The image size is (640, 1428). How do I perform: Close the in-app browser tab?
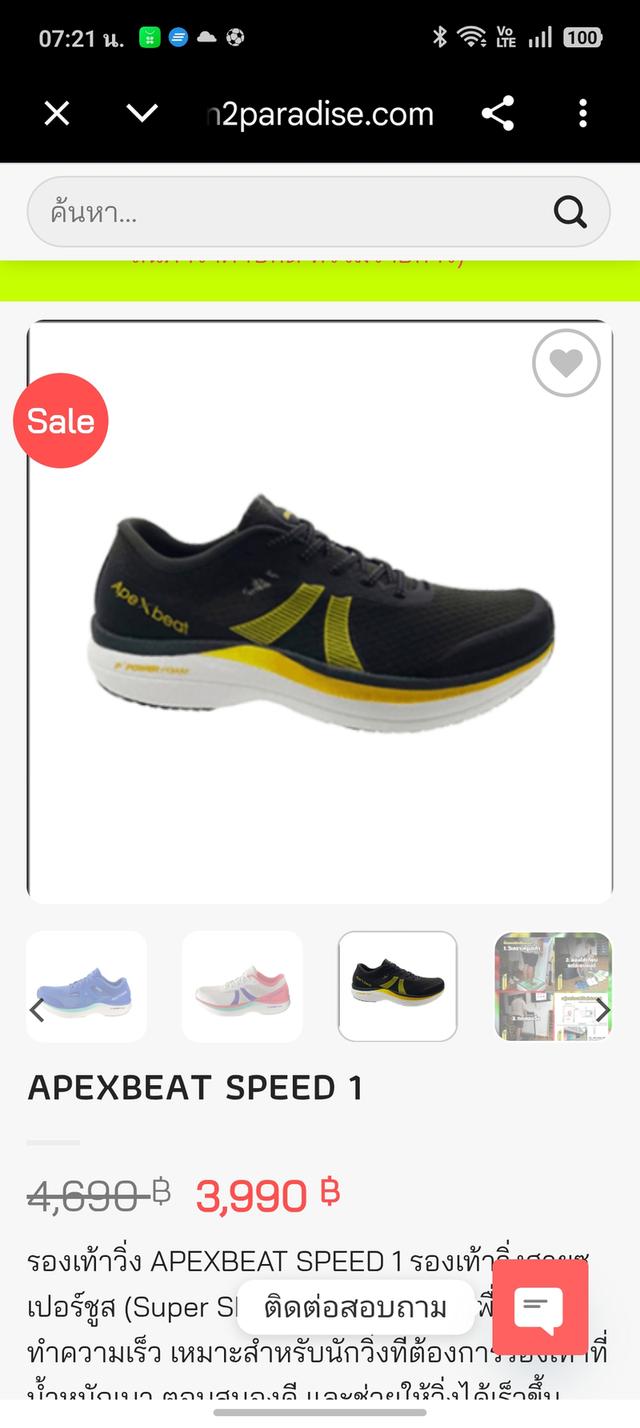57,114
